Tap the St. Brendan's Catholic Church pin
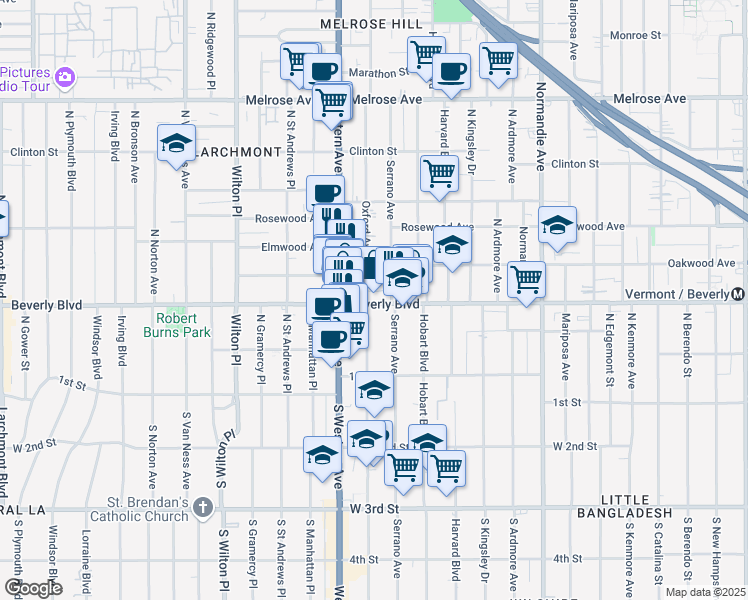748x600 pixels. click(204, 507)
